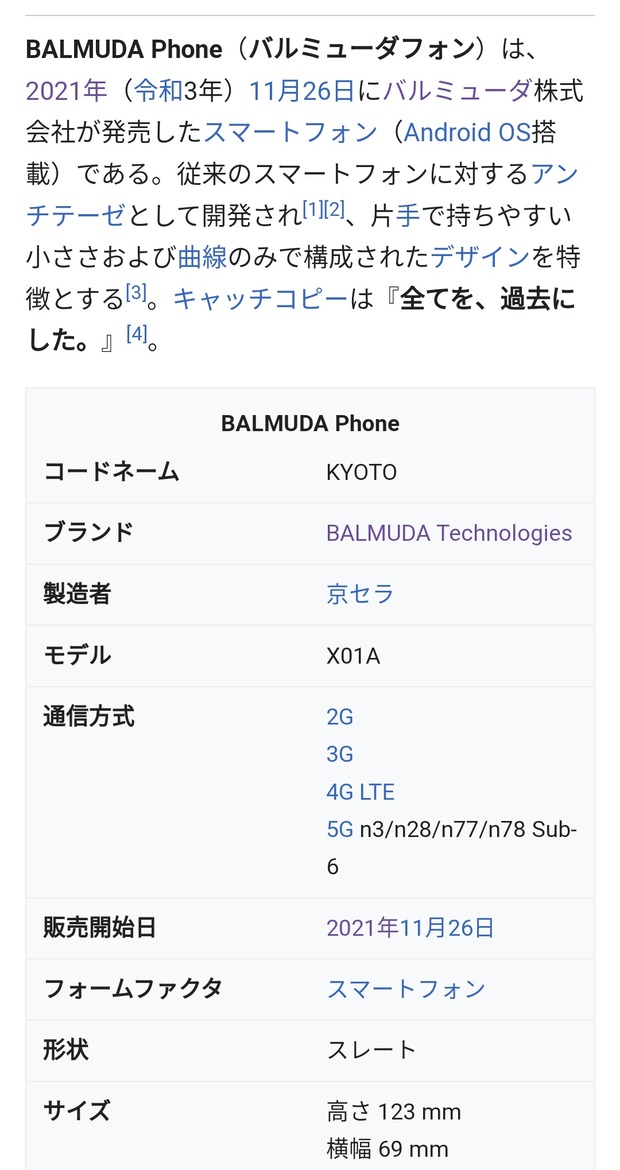The image size is (620, 1170).
Task: Open the 2021年 link in the intro
Action: tap(66, 91)
